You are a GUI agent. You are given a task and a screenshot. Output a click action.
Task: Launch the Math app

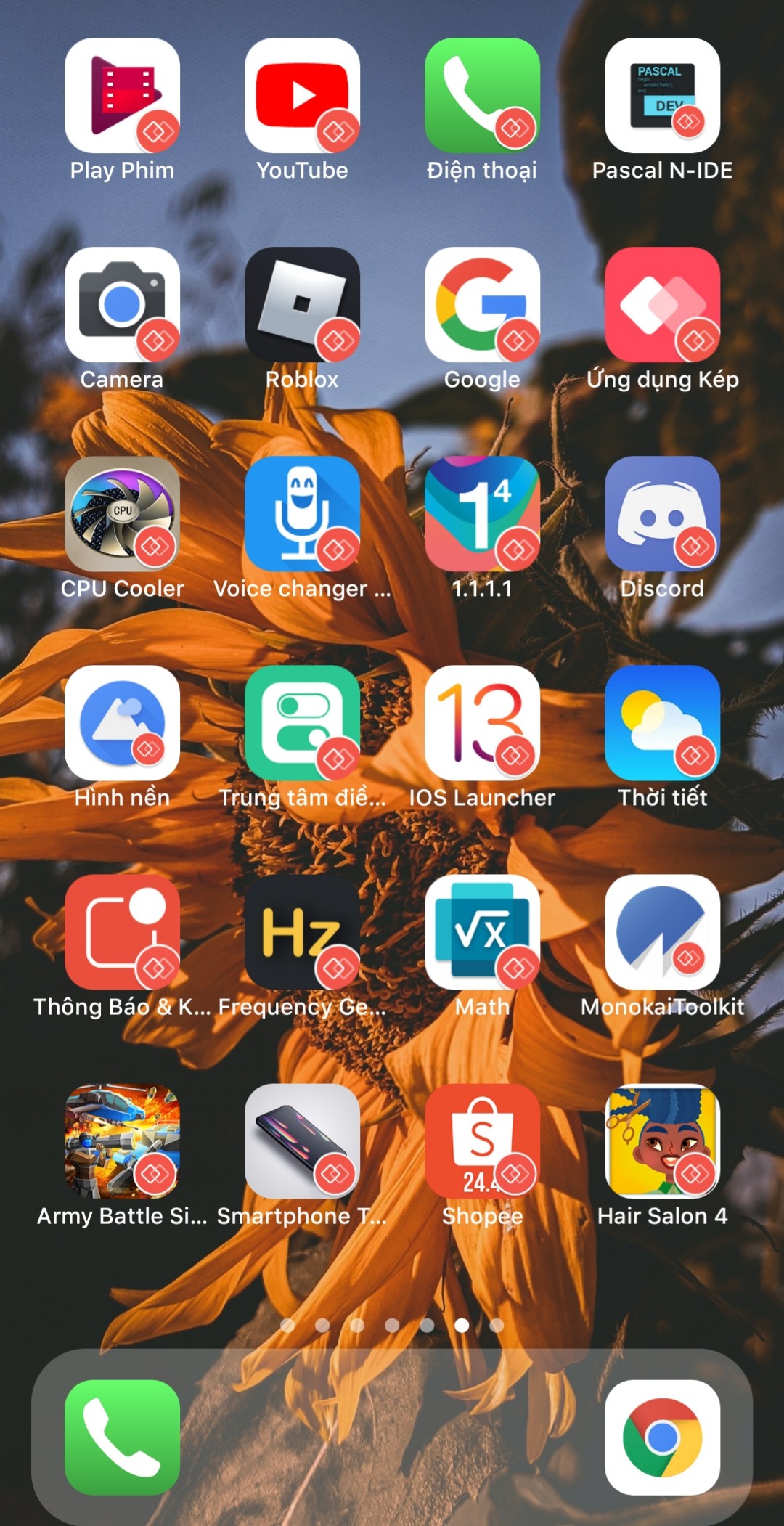click(482, 932)
